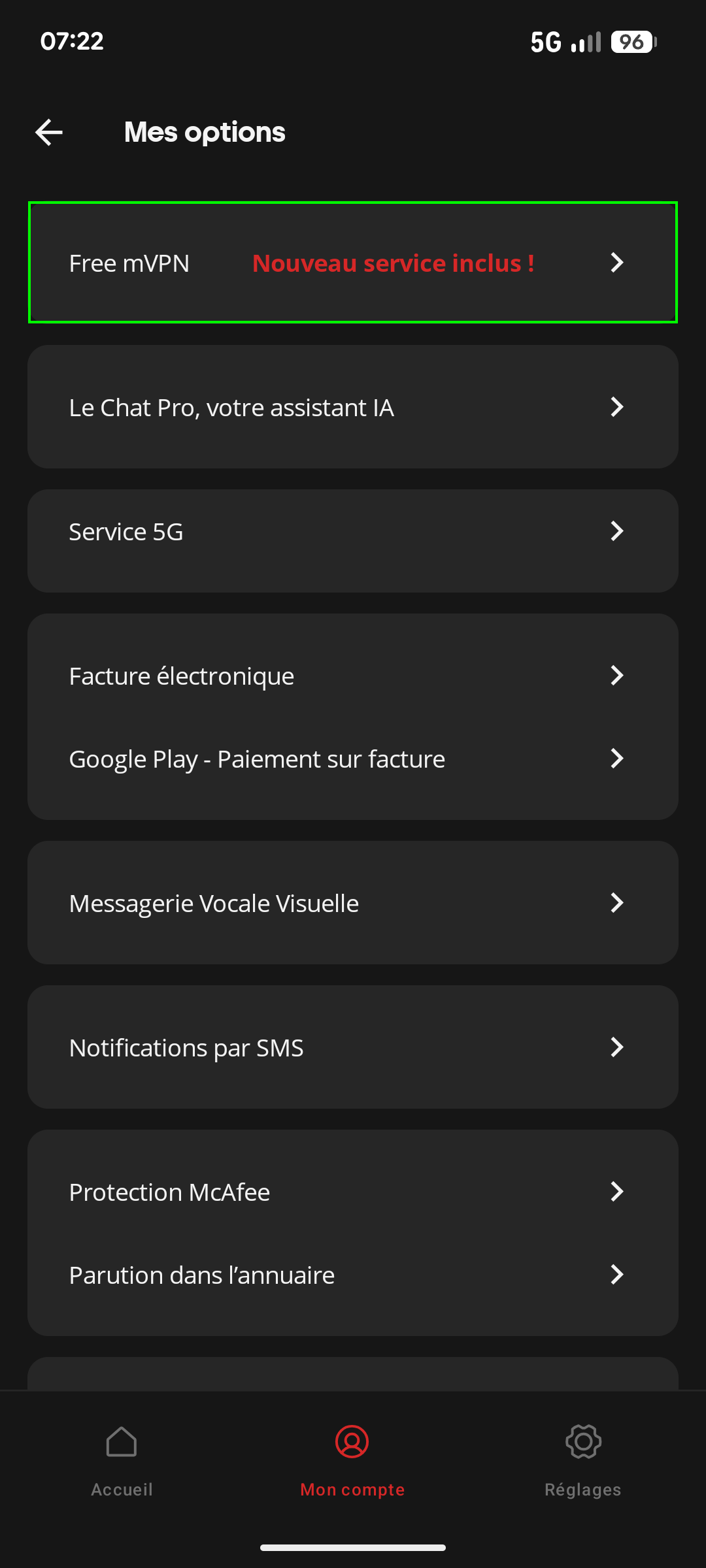706x1568 pixels.
Task: Open Protection McAfee option
Action: pos(353,1192)
